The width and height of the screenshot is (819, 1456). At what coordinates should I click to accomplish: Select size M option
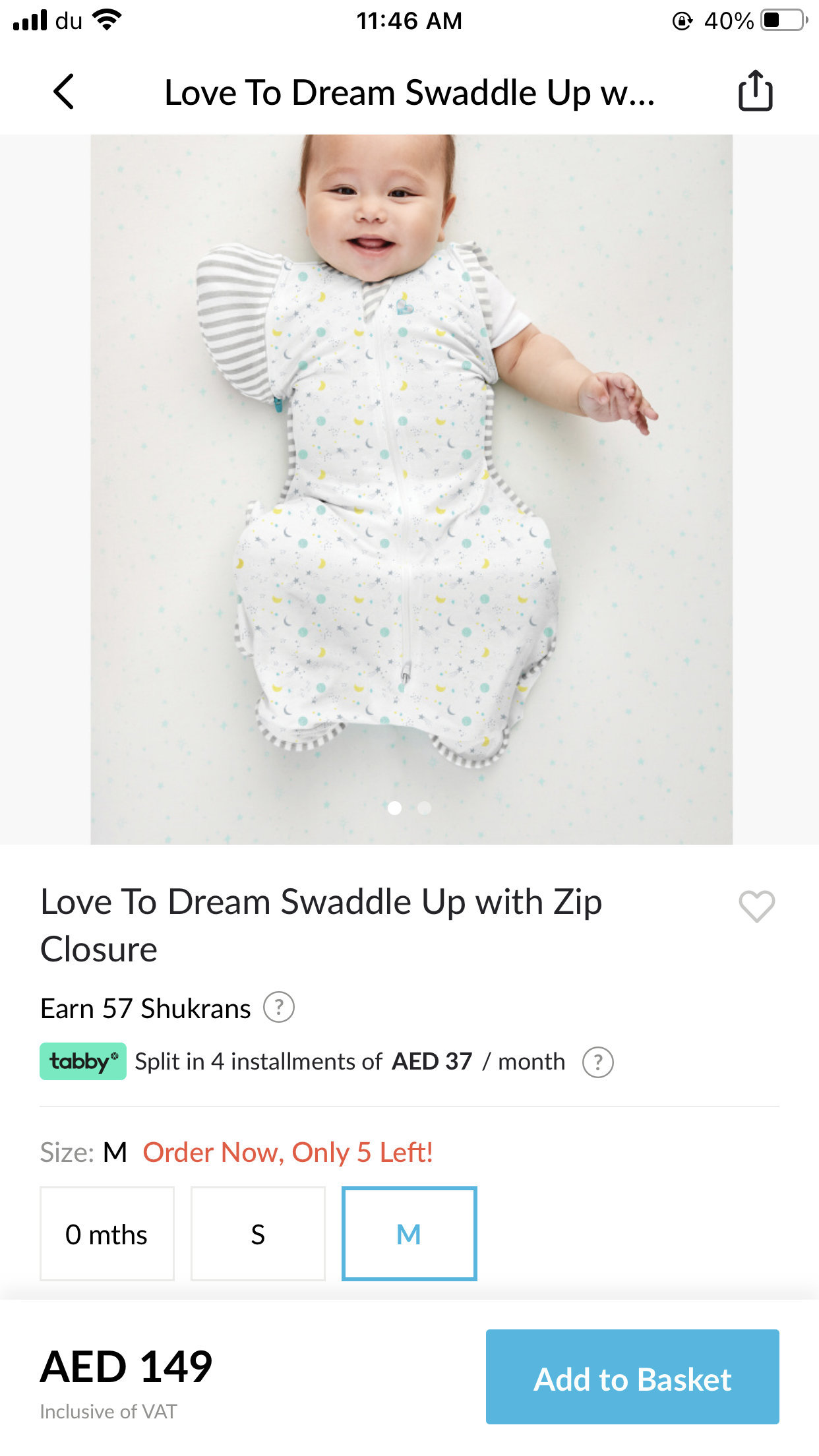pos(409,1234)
